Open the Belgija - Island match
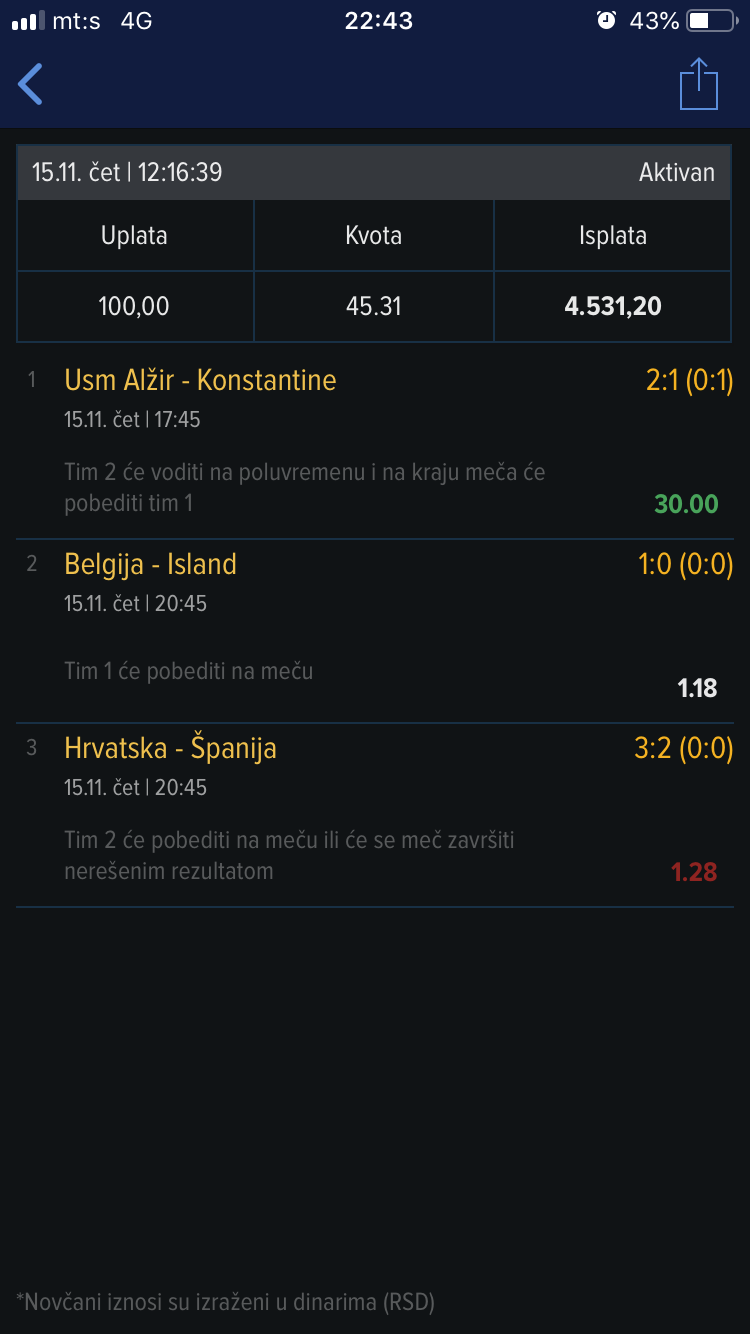The image size is (750, 1334). 151,564
